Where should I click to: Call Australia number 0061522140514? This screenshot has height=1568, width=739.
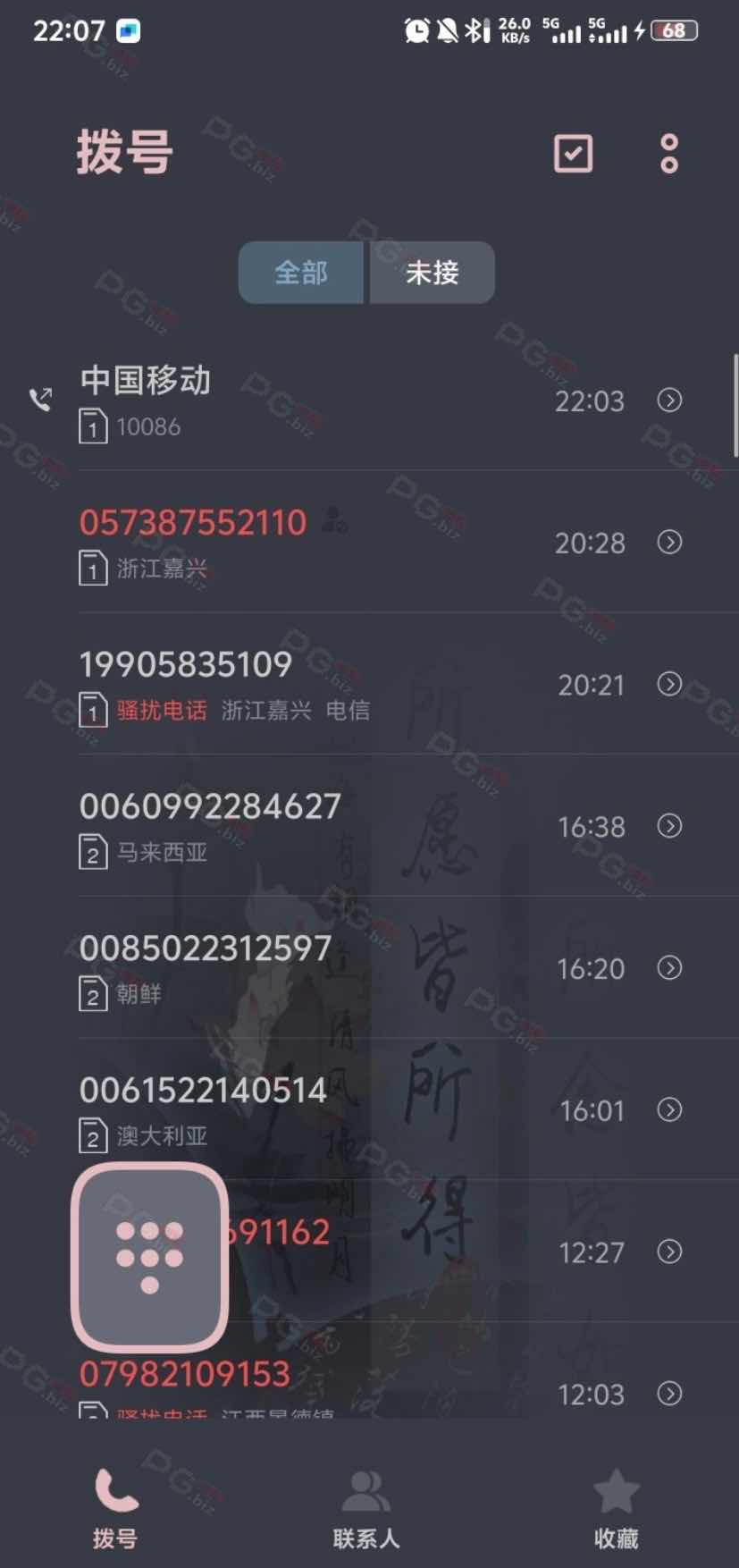(x=268, y=1109)
